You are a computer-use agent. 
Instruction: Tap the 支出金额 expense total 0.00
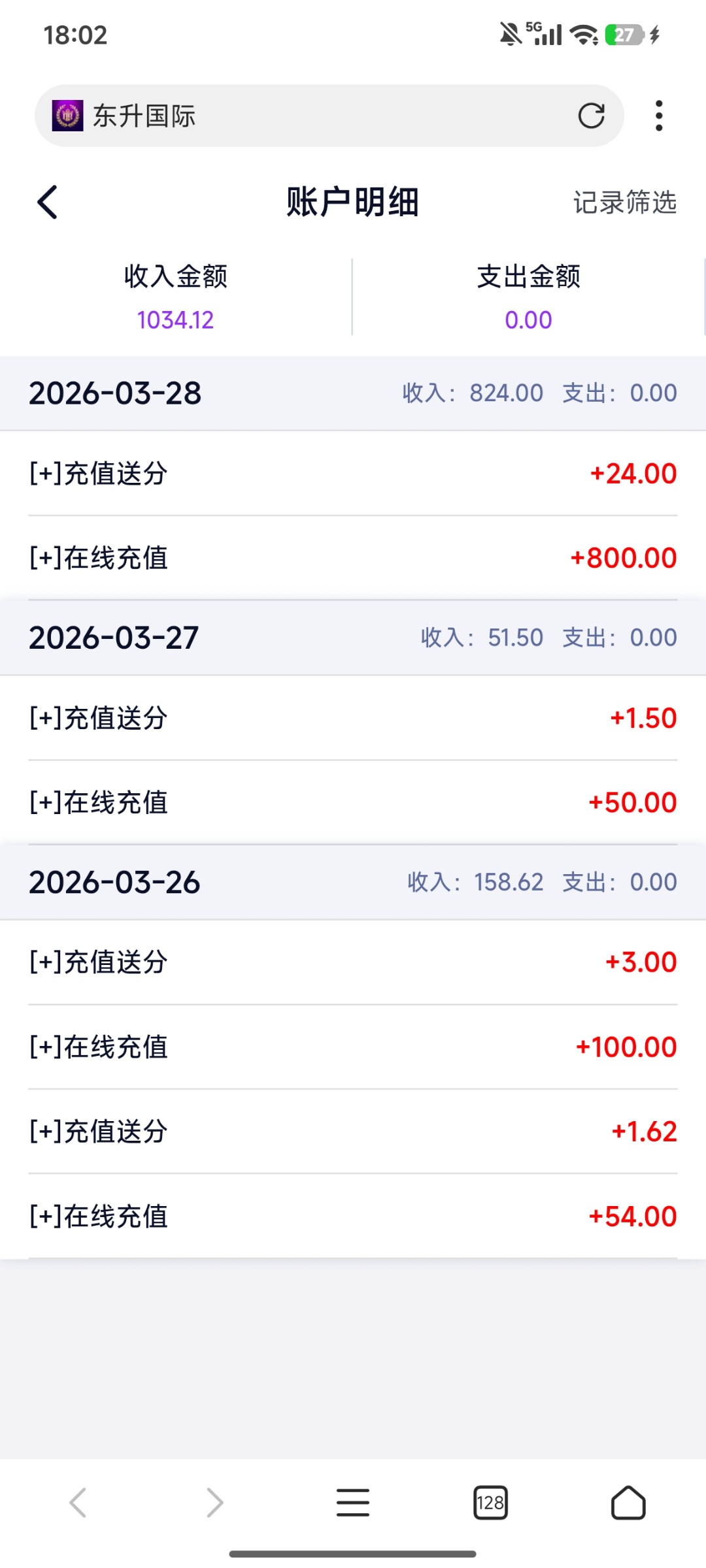click(x=529, y=319)
